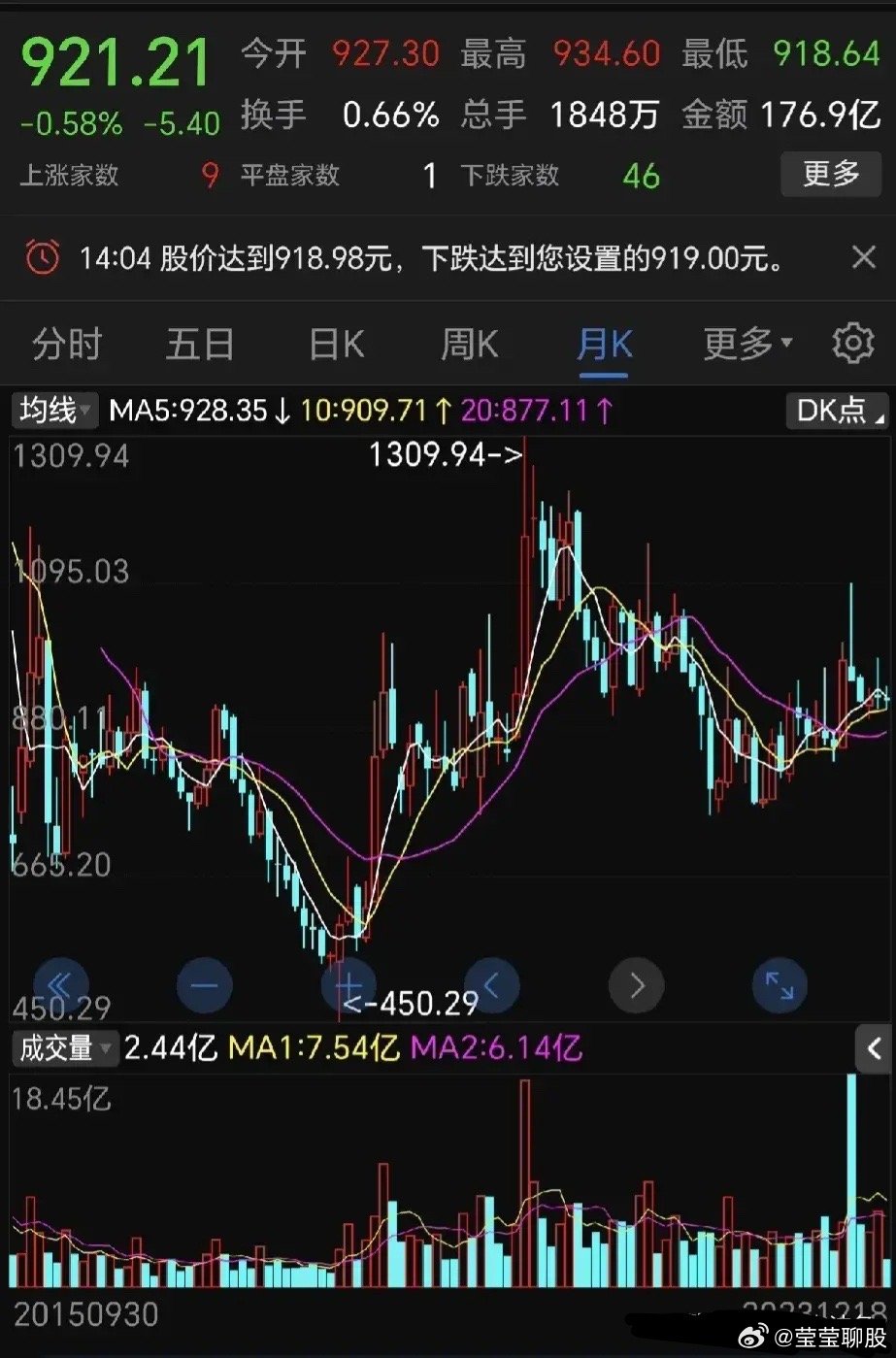Zoom in the K-line chart
Viewport: 896px width, 1358px height.
[348, 986]
